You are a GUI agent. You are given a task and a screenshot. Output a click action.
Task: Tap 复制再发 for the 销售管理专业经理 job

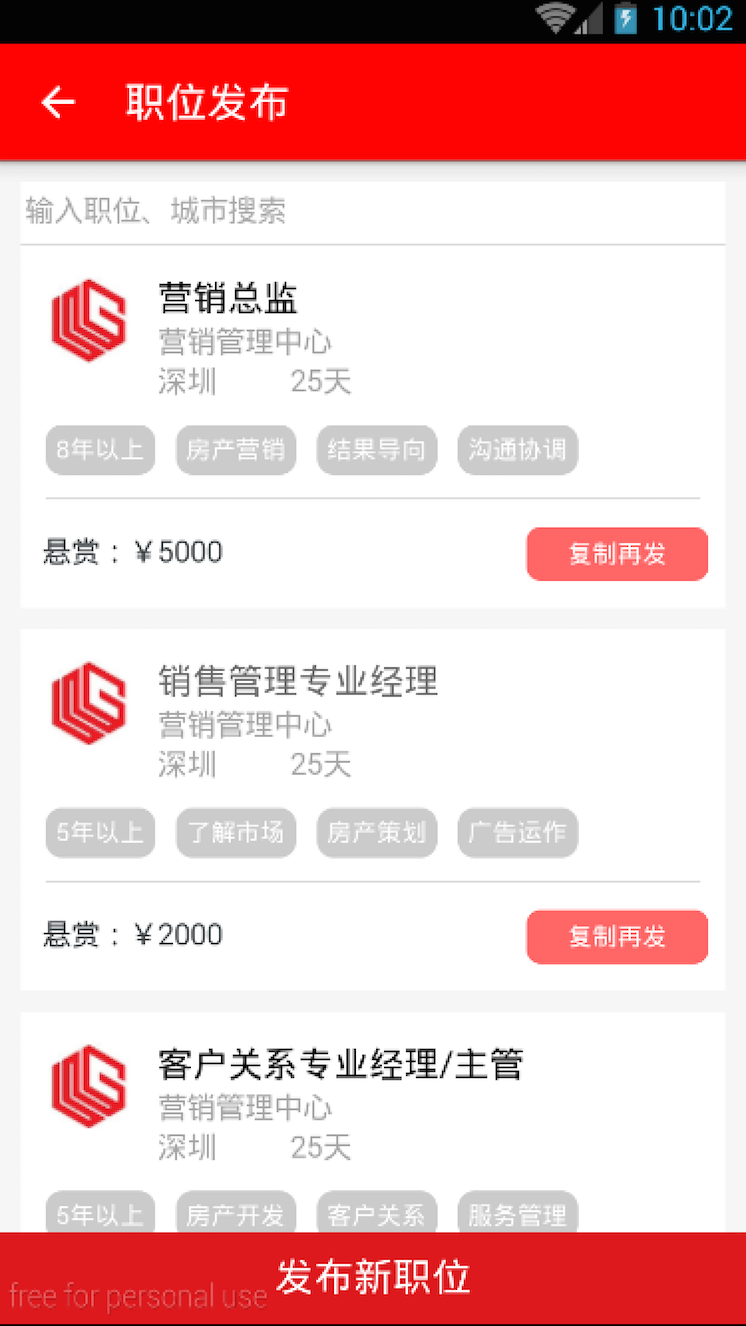tap(617, 937)
